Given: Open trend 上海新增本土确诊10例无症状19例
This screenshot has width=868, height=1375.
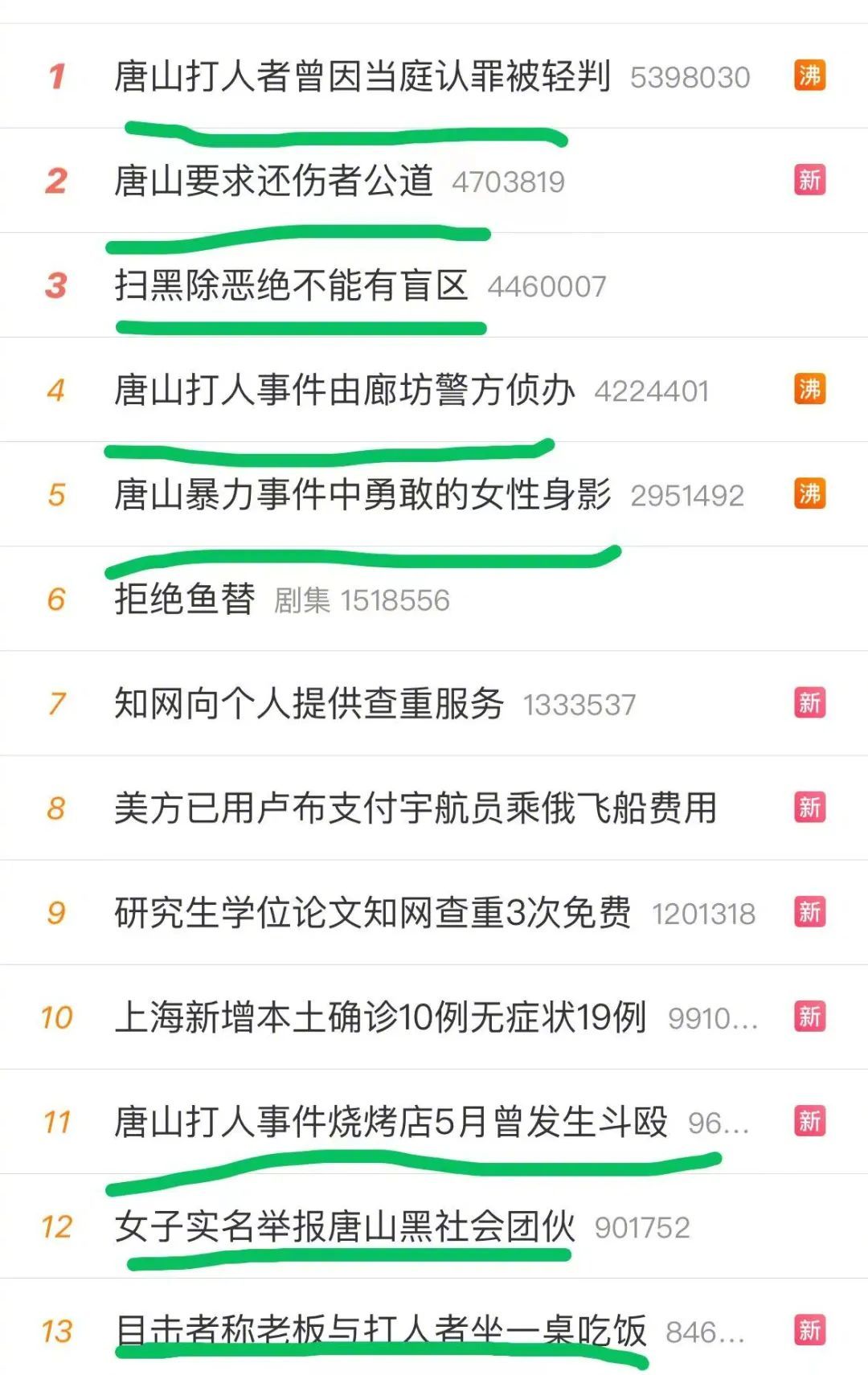Looking at the screenshot, I should click(380, 1017).
